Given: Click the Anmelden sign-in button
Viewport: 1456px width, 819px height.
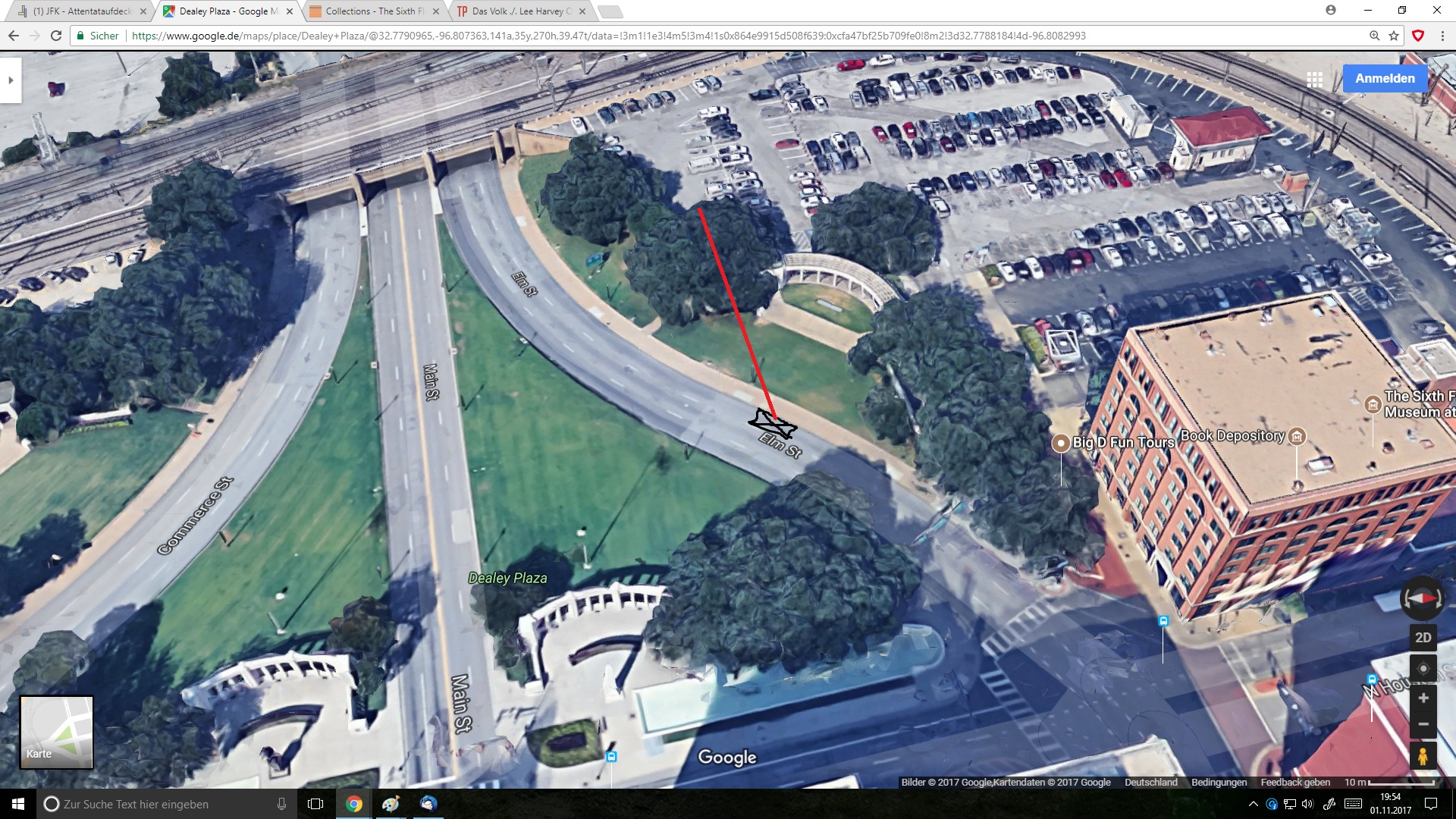Looking at the screenshot, I should [1385, 78].
